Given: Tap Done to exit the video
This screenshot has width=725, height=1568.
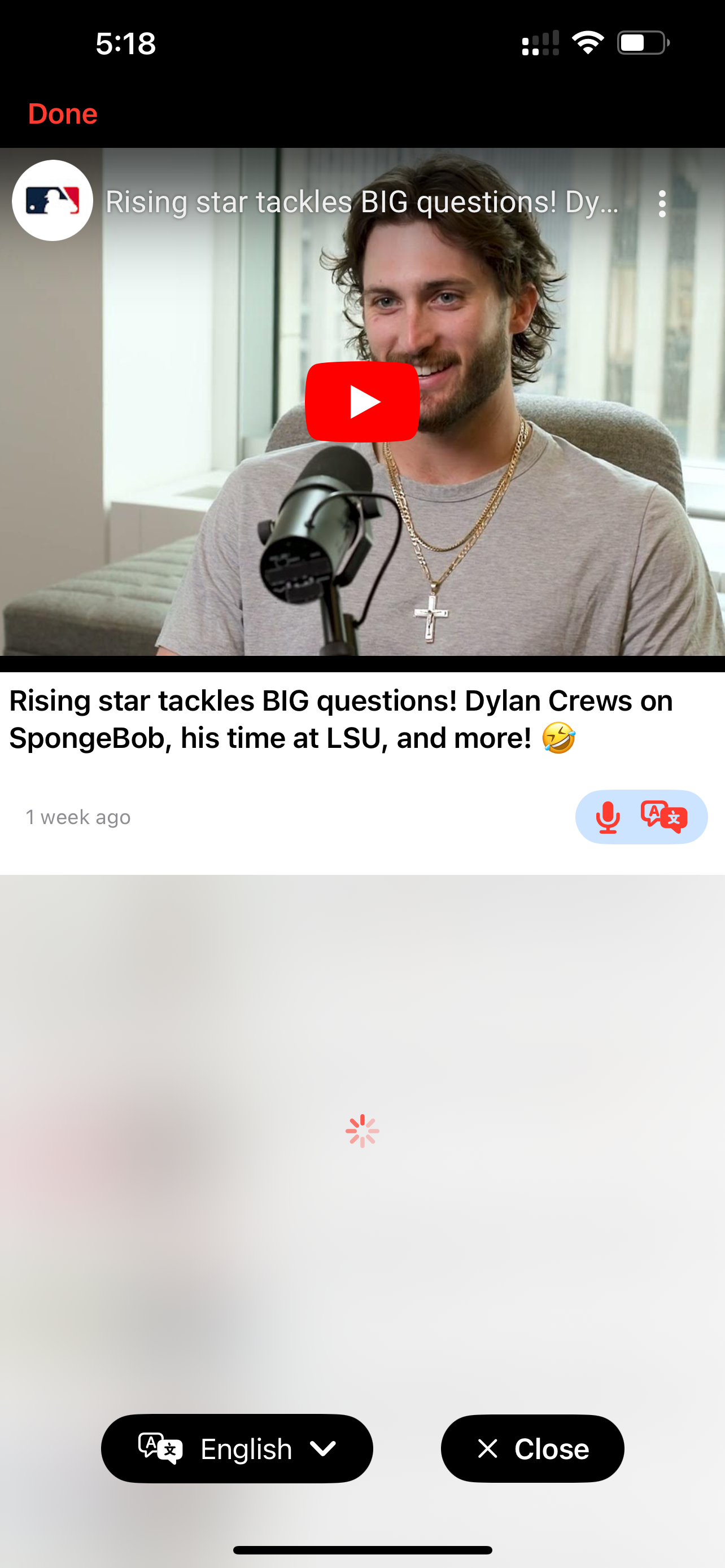Looking at the screenshot, I should pos(63,114).
